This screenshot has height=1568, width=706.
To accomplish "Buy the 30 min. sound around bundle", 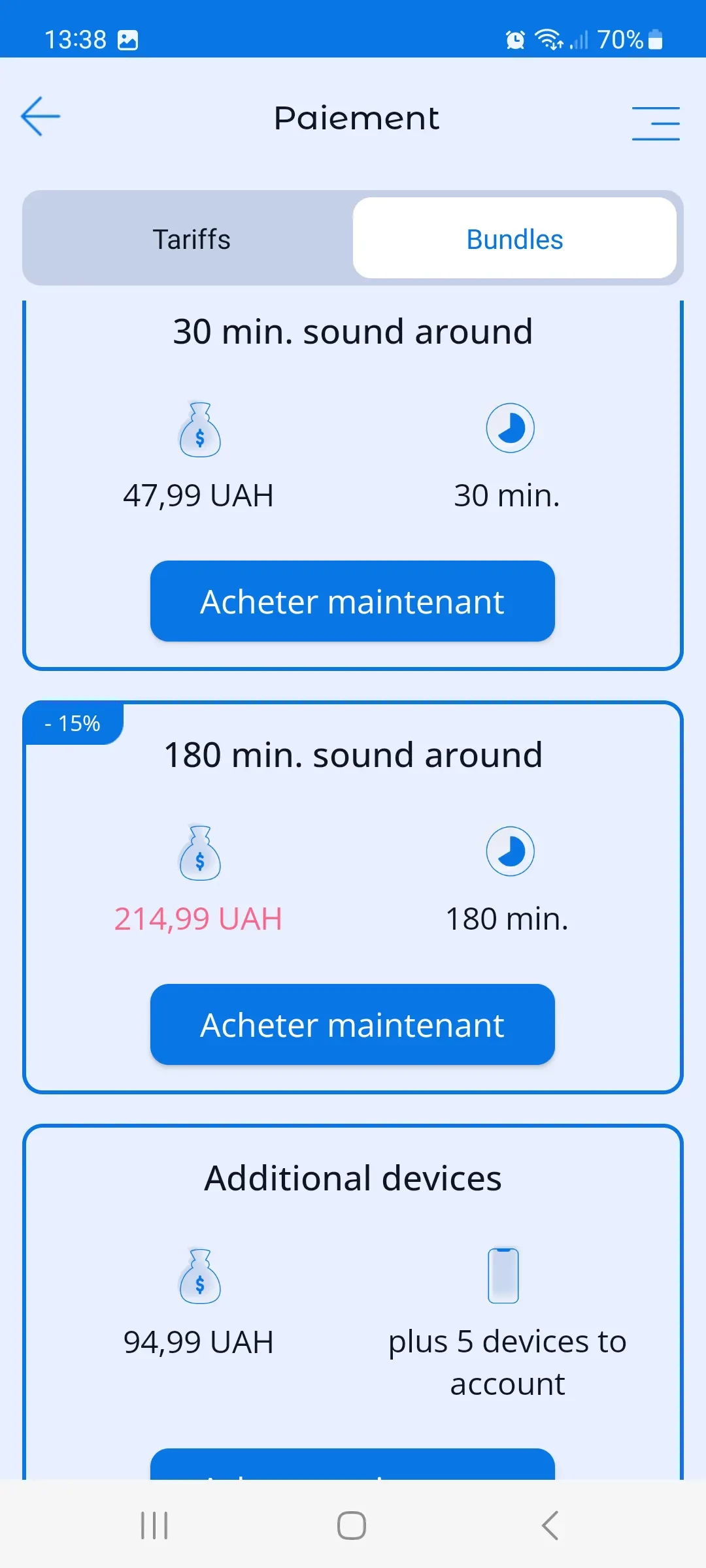I will pyautogui.click(x=352, y=601).
